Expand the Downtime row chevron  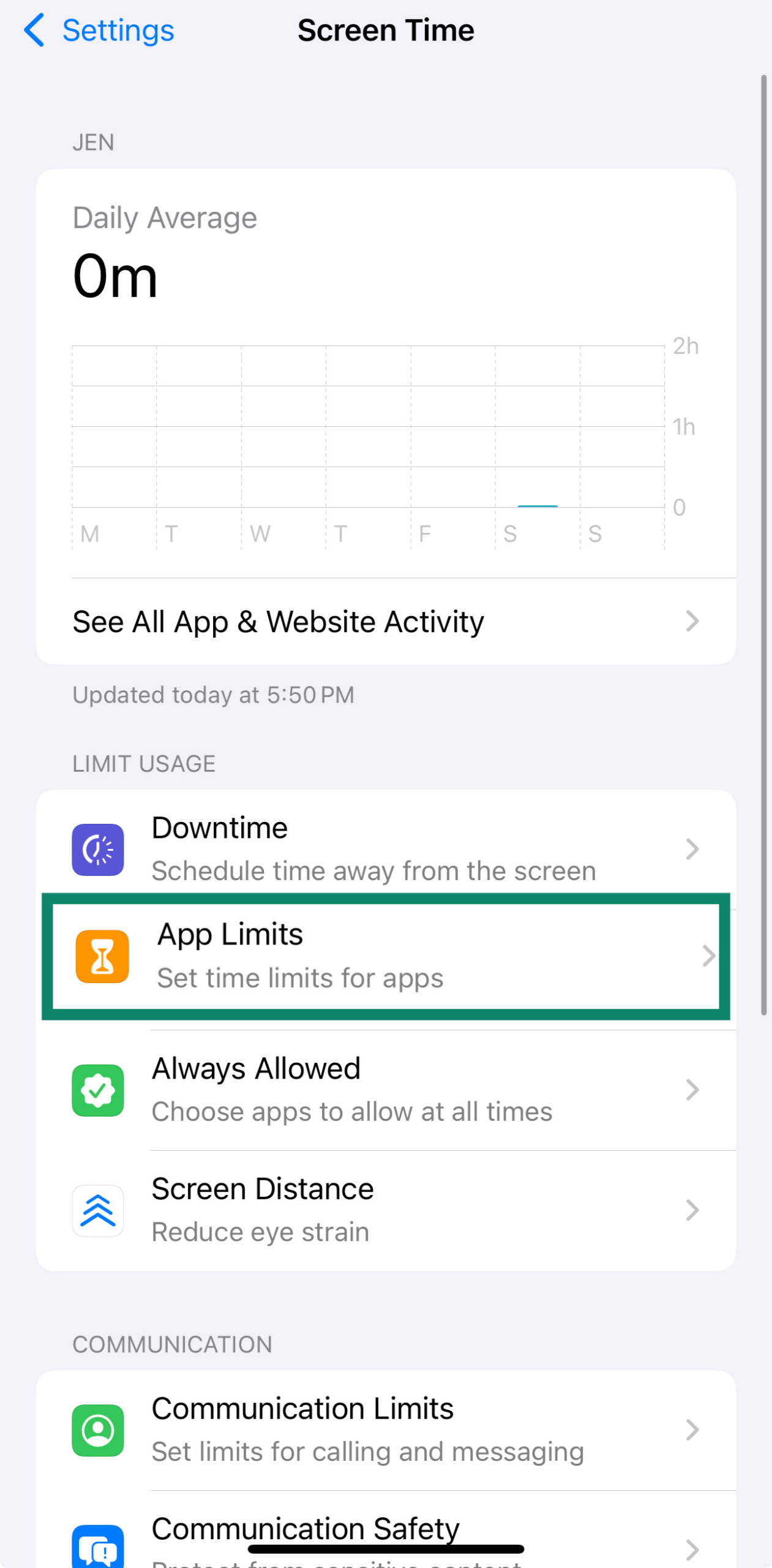click(x=692, y=848)
